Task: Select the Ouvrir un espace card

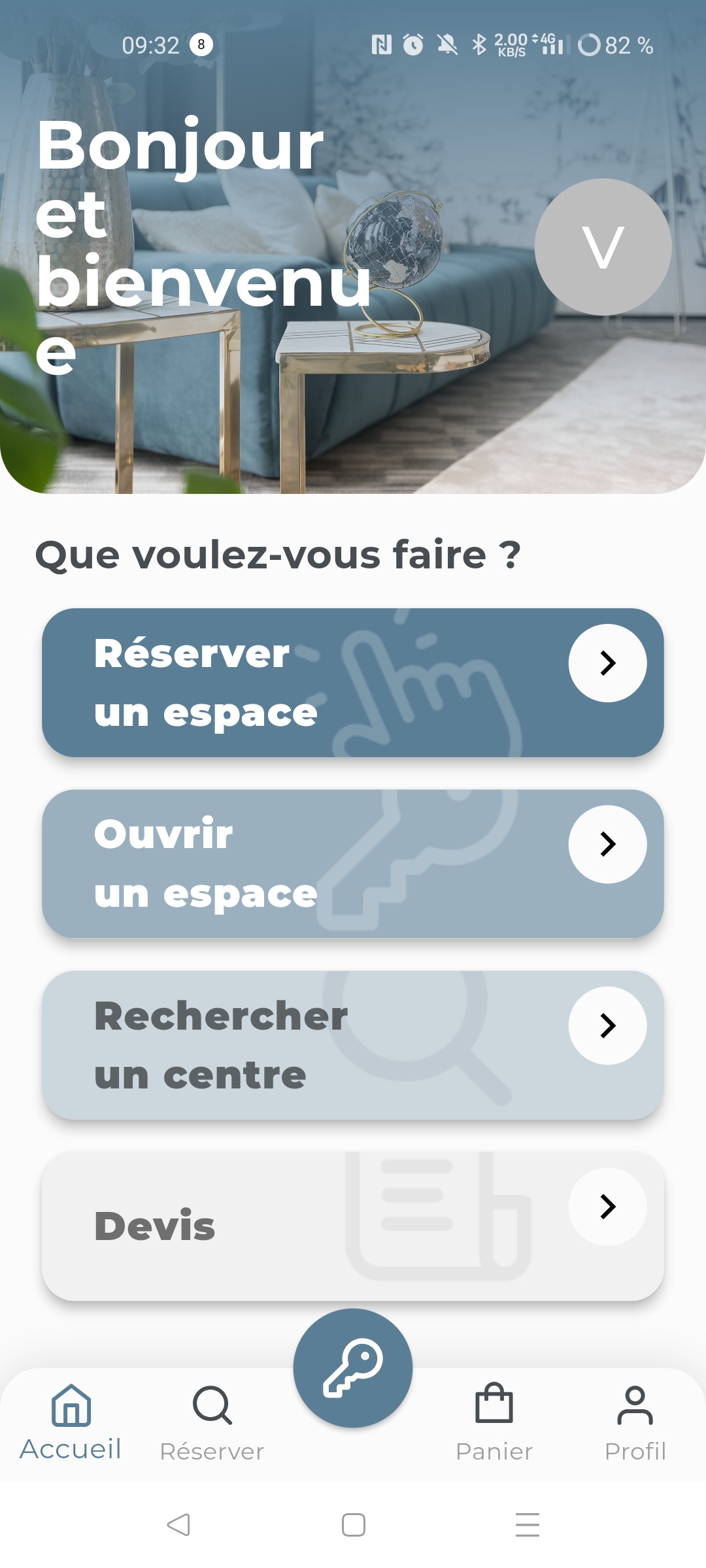Action: [x=353, y=864]
